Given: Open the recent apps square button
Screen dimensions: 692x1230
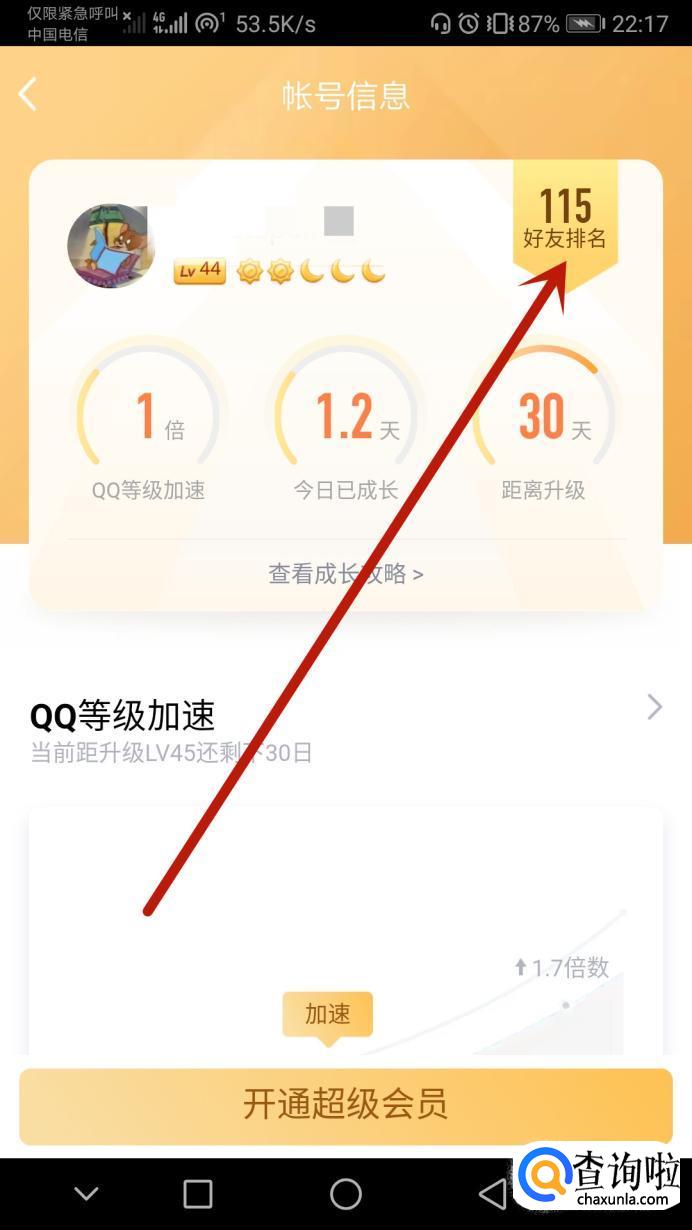Looking at the screenshot, I should point(198,1193).
